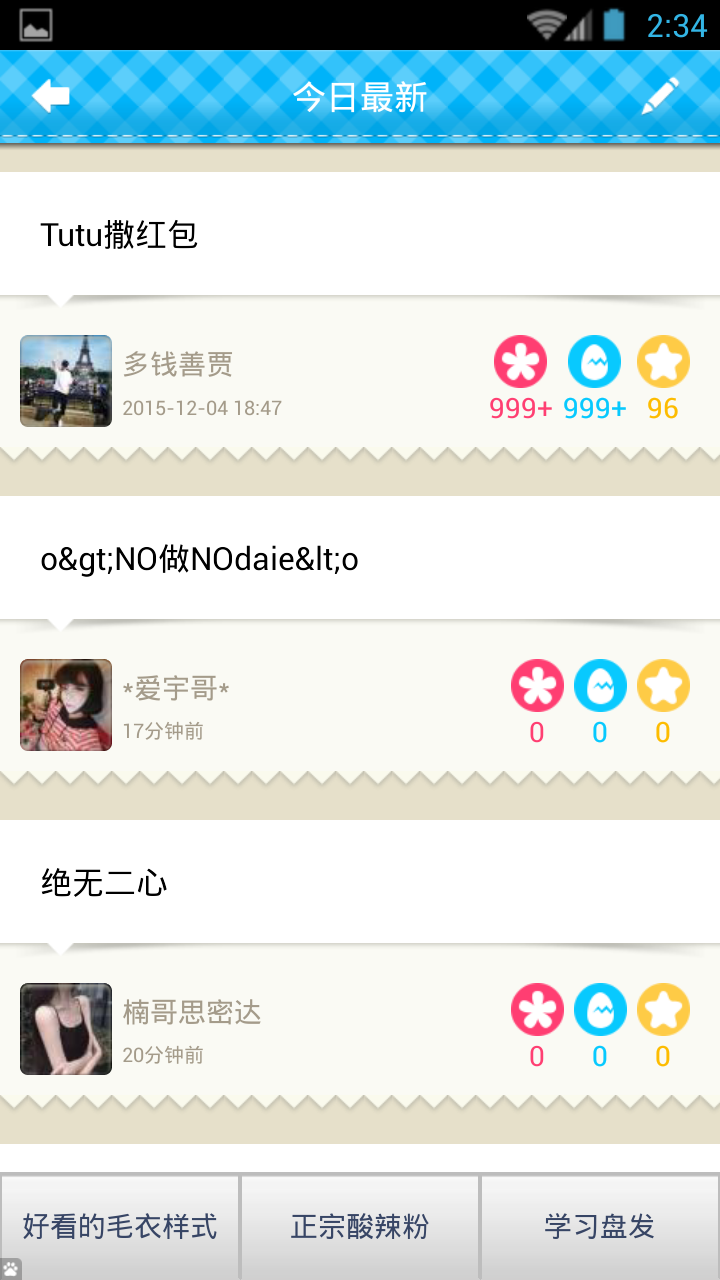
Task: Send a flower to 楠哥思密达's post
Action: 537,1010
